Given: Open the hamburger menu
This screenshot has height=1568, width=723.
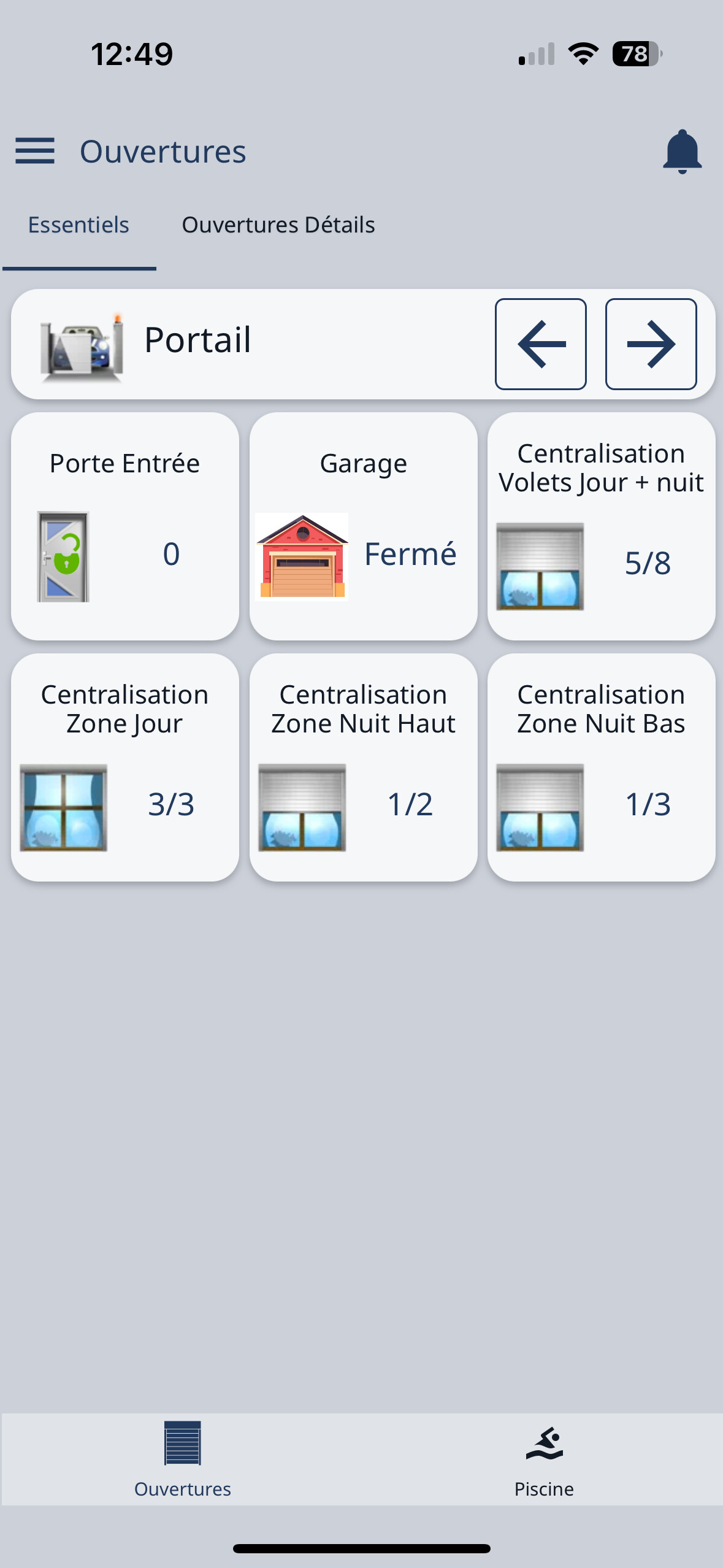Looking at the screenshot, I should click(x=35, y=151).
